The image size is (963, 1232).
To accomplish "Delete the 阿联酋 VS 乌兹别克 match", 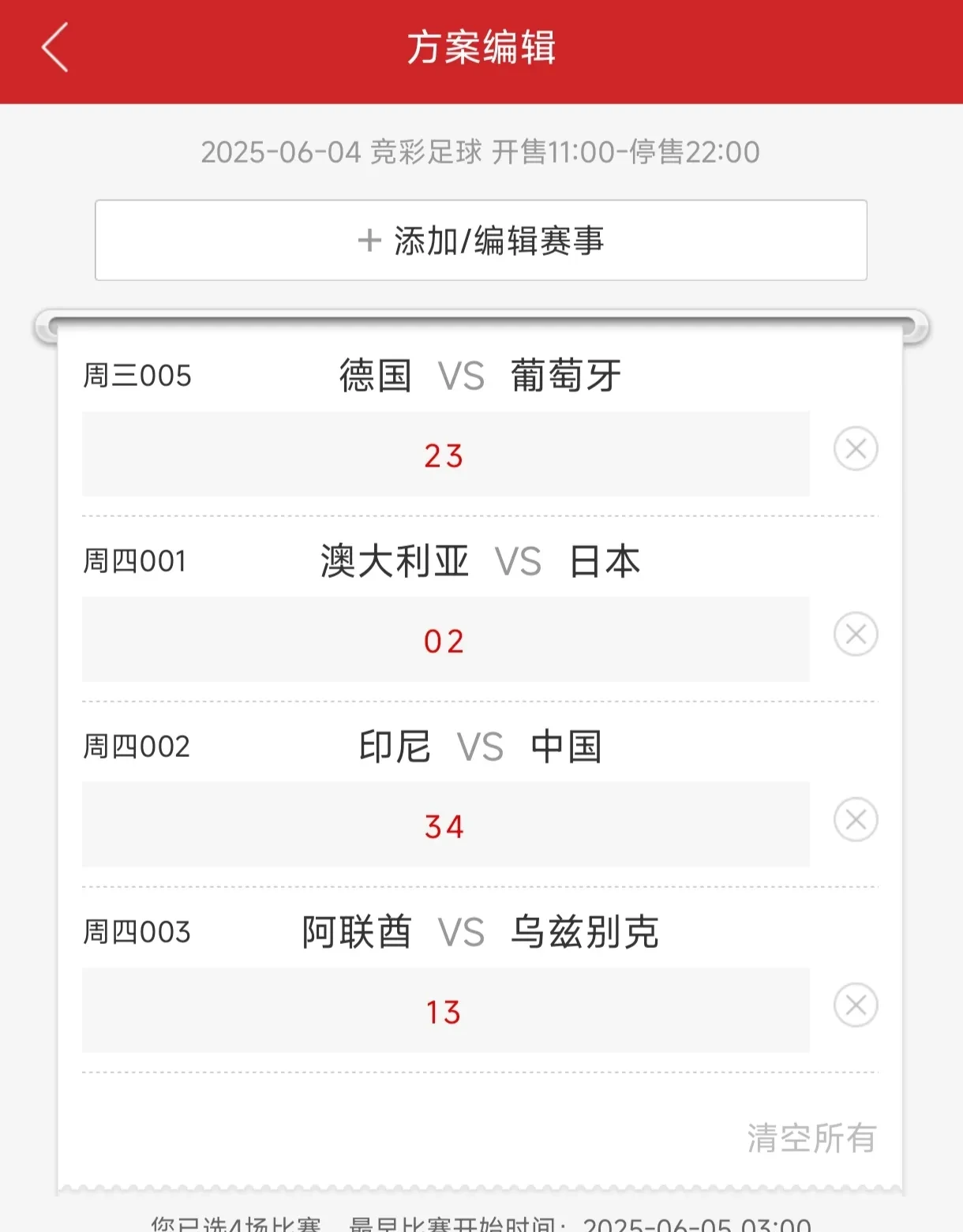I will tap(855, 1005).
